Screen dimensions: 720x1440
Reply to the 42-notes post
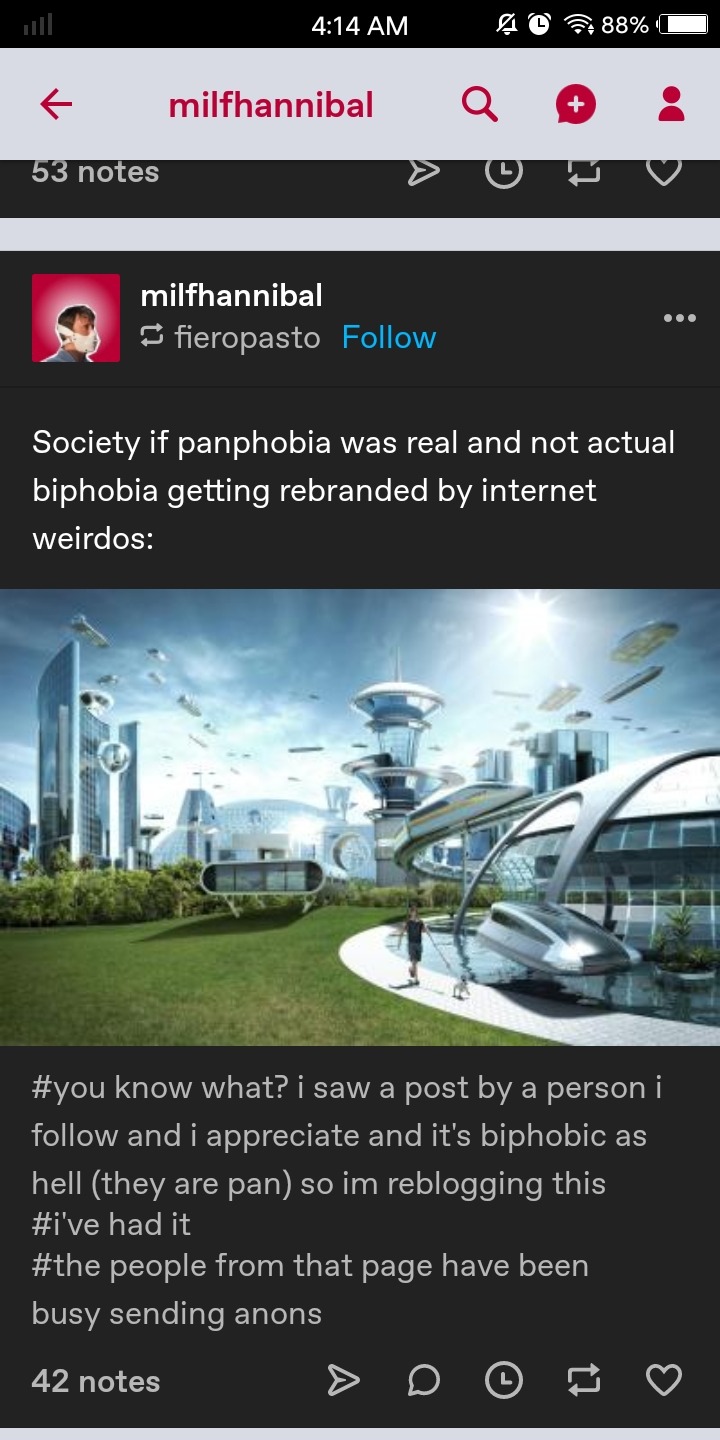pos(424,1381)
